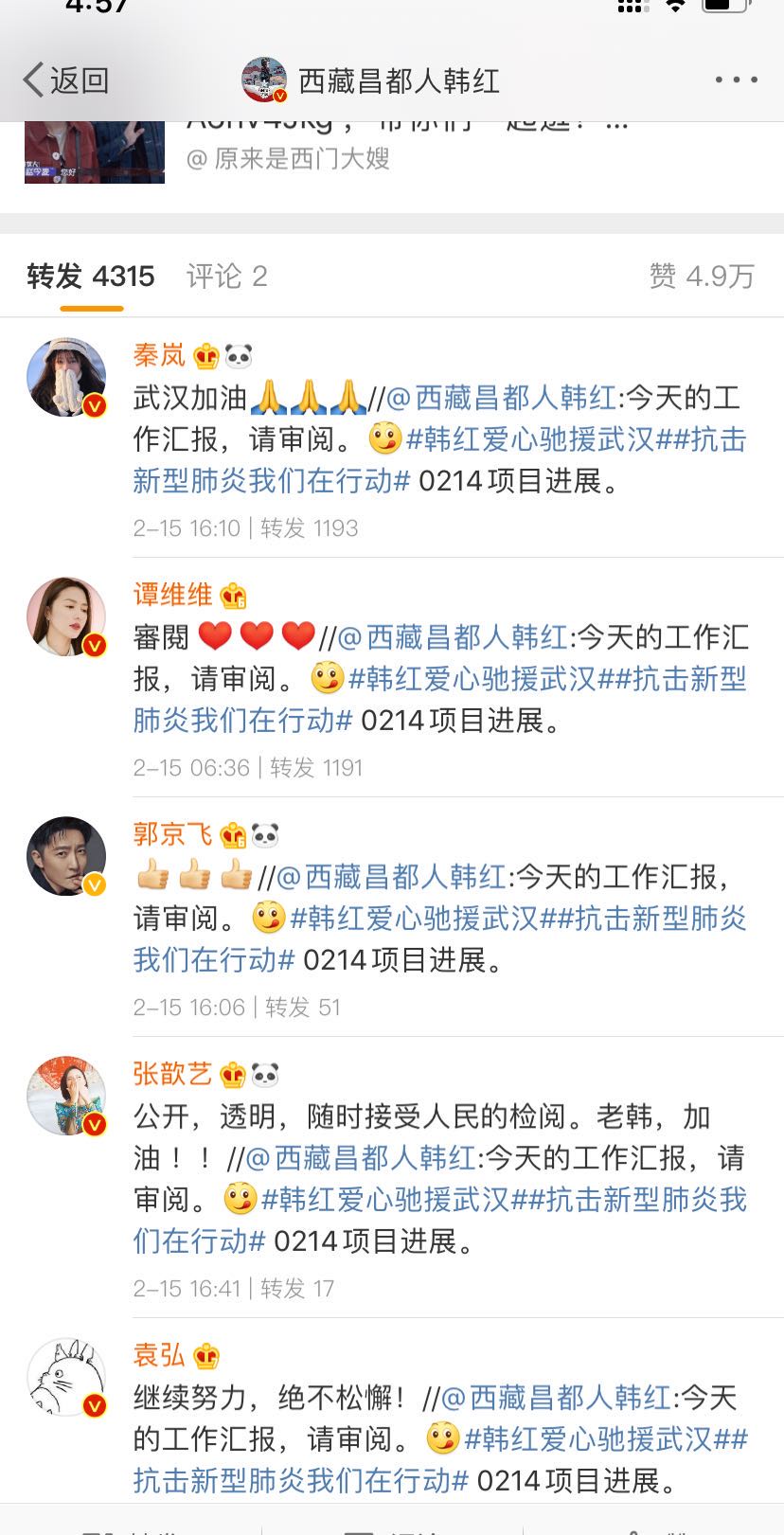Open 郭京飞's profile avatar
Image resolution: width=784 pixels, height=1535 pixels.
tap(66, 856)
